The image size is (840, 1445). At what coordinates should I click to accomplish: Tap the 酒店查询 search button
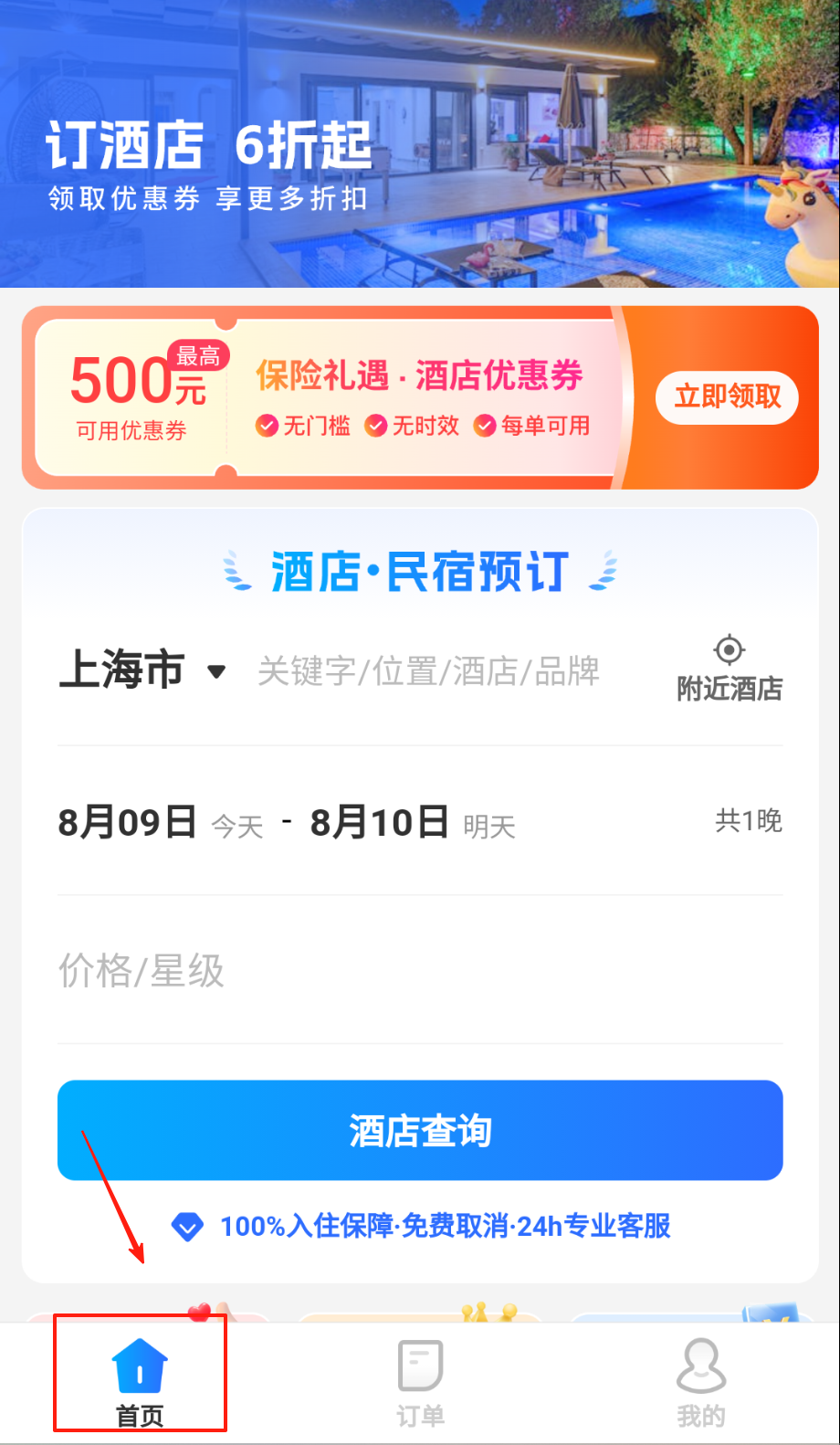(420, 1131)
